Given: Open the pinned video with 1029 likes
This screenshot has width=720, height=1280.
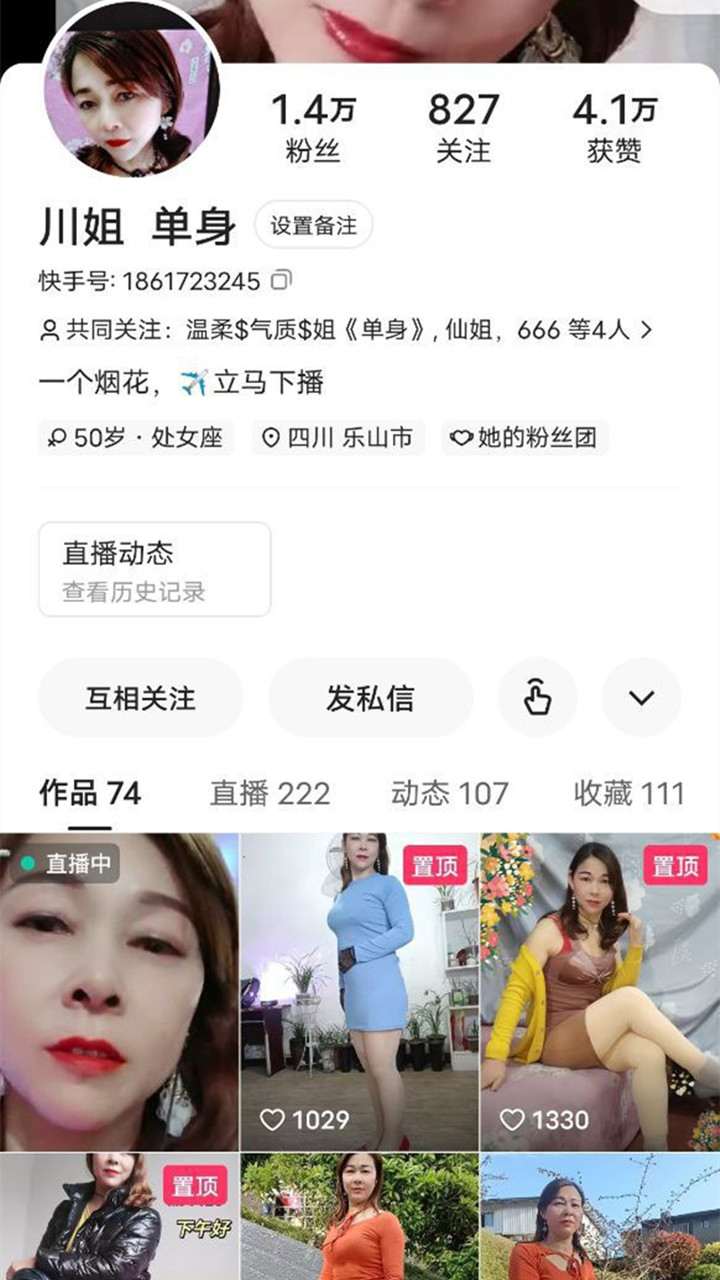Looking at the screenshot, I should [359, 990].
